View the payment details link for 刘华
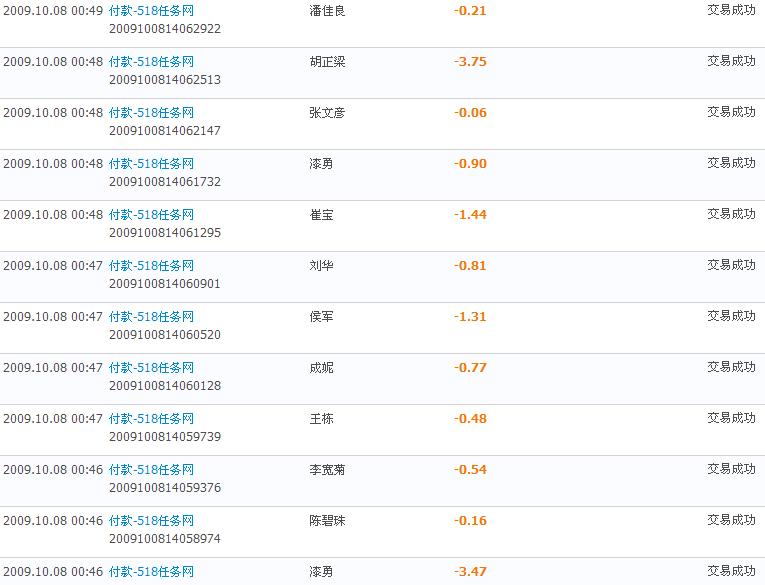This screenshot has height=585, width=765. (x=151, y=266)
